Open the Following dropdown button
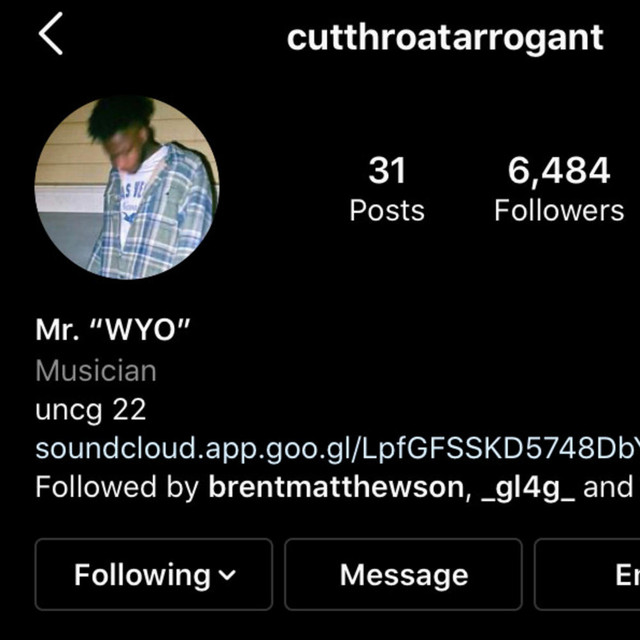 [154, 575]
